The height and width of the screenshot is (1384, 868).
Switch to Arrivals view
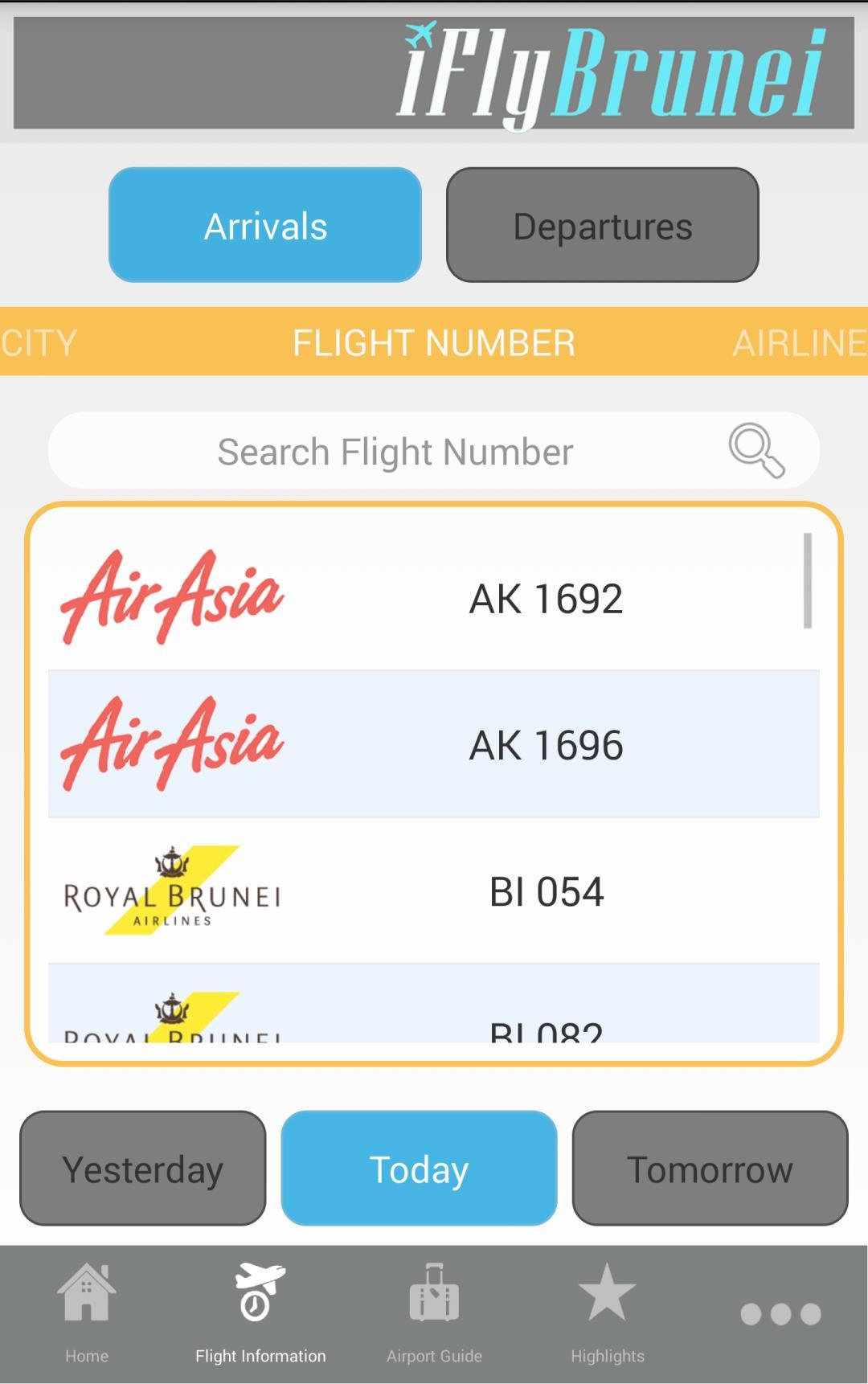point(265,225)
